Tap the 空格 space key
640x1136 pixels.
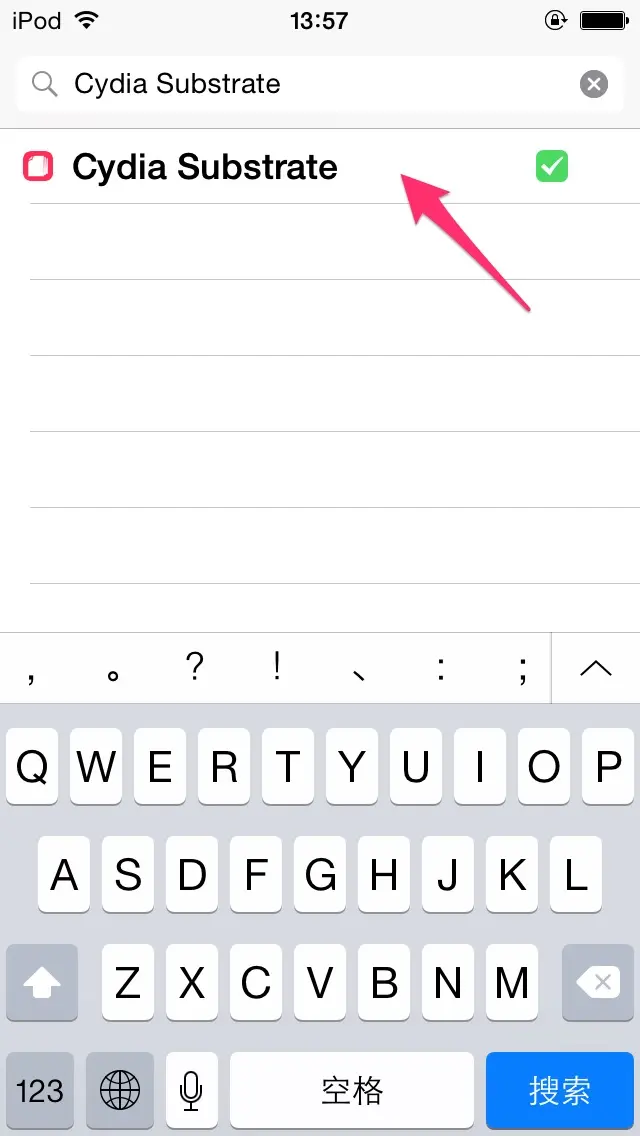tap(352, 1089)
